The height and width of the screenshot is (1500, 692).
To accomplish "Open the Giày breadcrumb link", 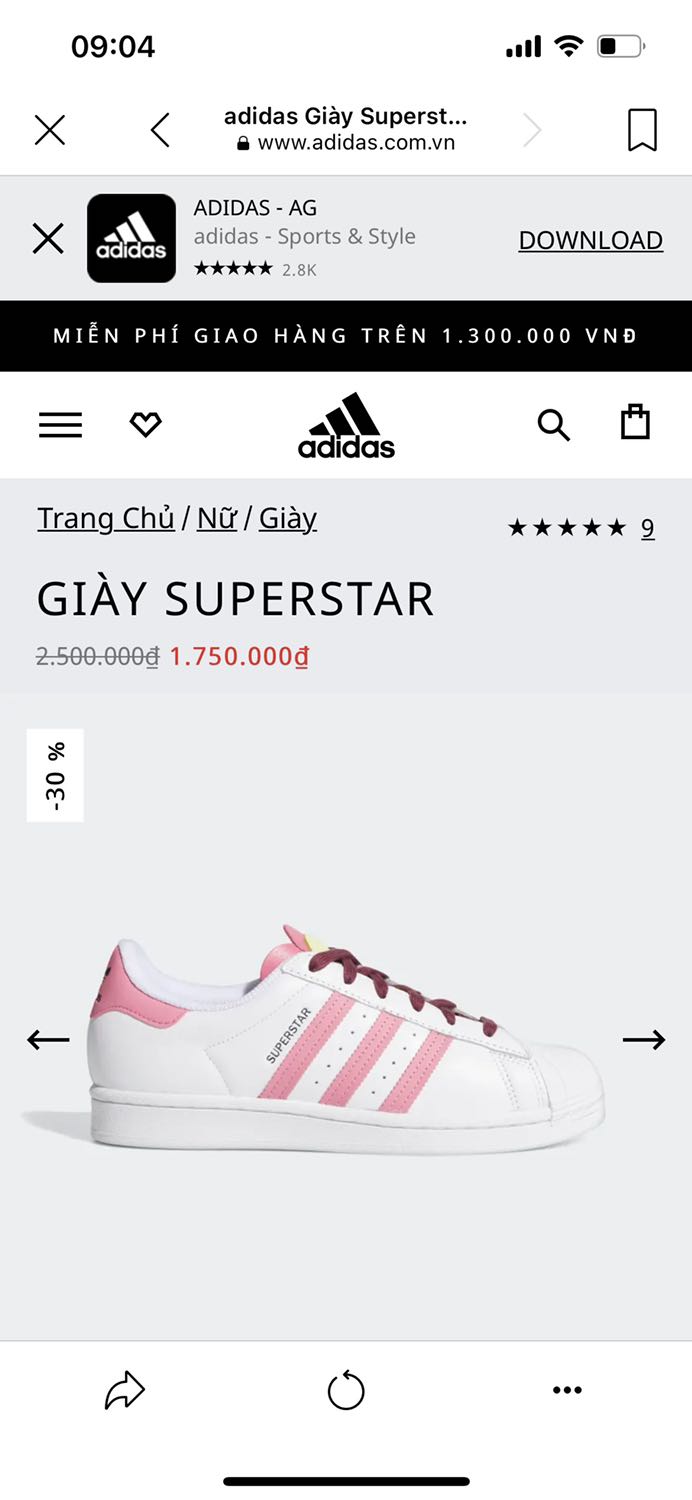I will (x=287, y=518).
